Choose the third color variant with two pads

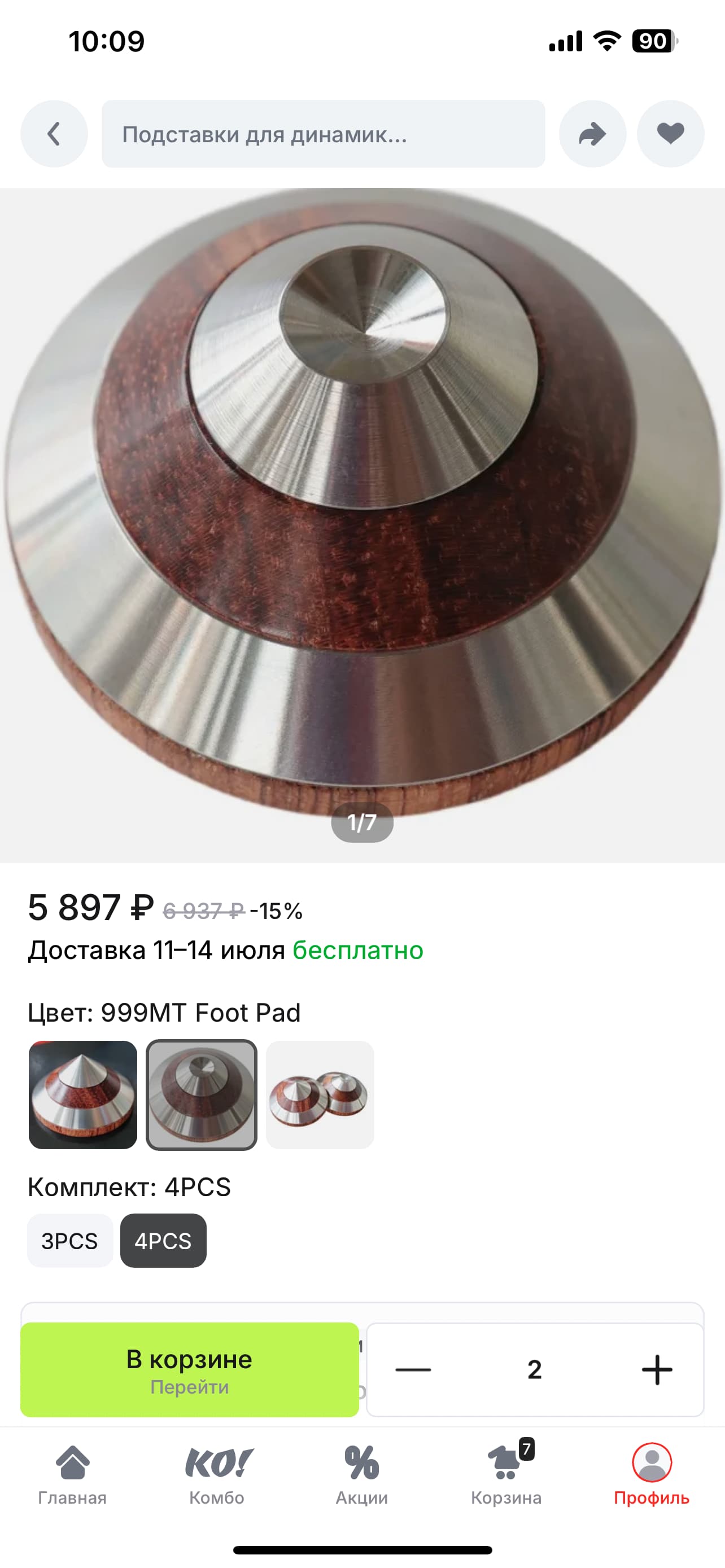(320, 1094)
